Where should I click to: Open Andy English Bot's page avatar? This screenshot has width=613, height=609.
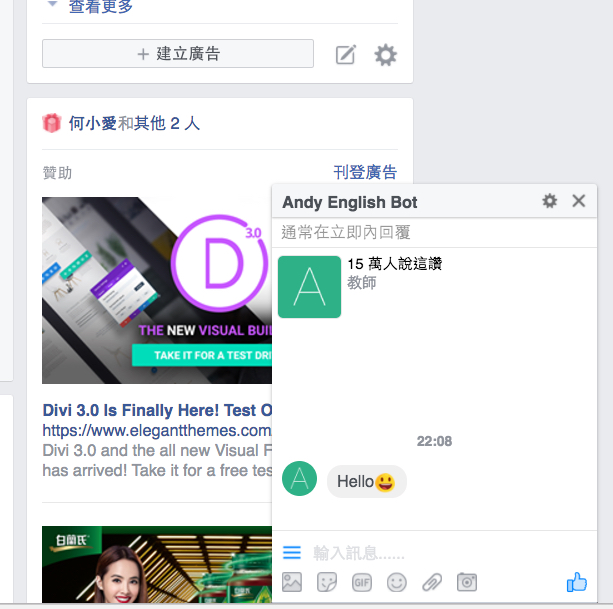pos(309,287)
